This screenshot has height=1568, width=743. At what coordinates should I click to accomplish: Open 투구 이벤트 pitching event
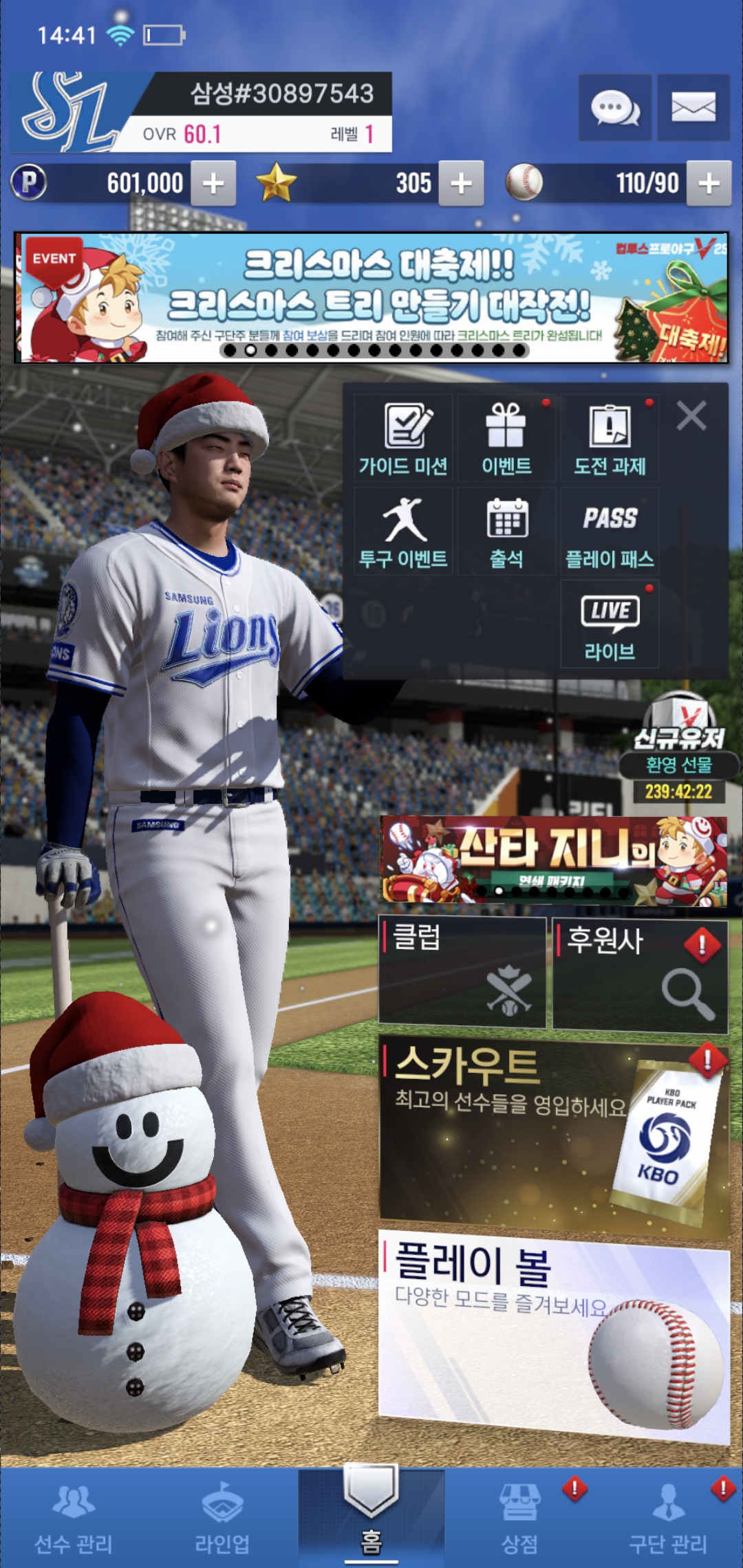(404, 532)
